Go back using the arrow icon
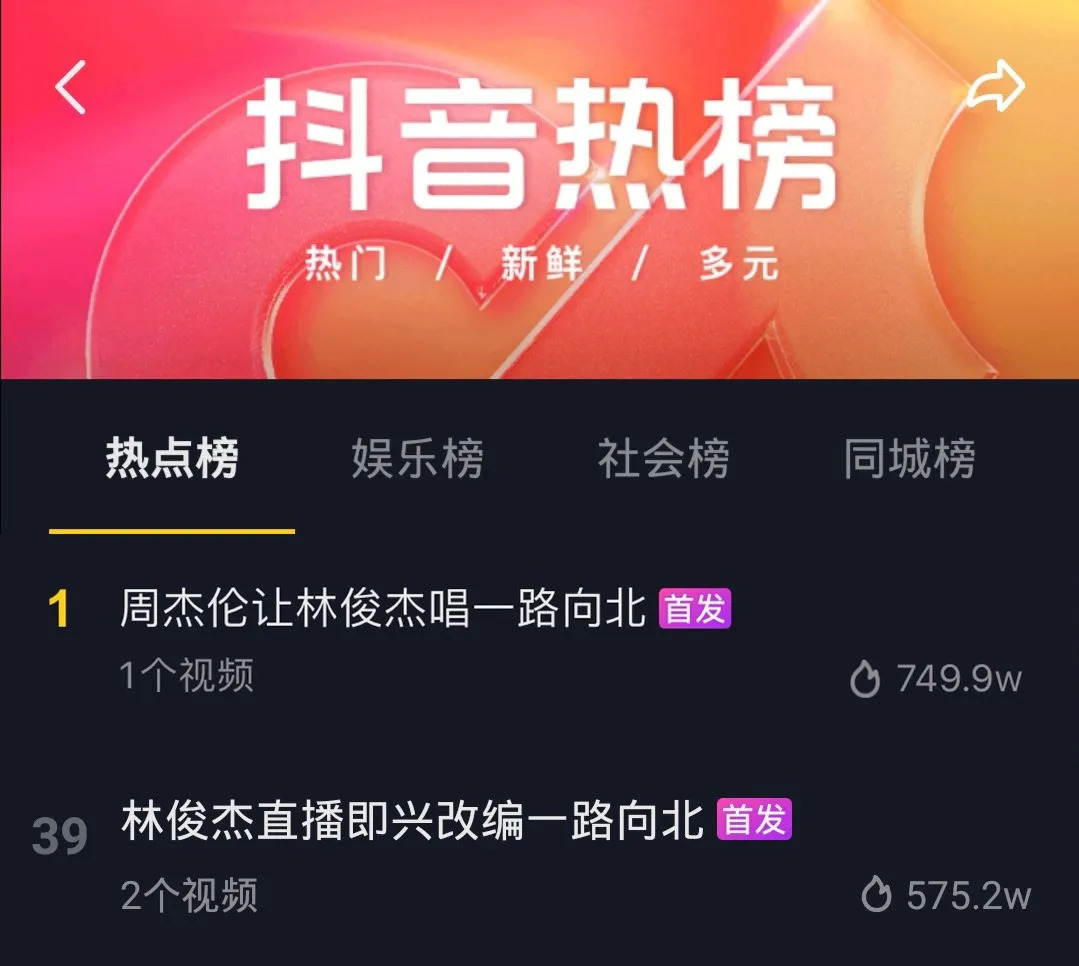Screen dimensions: 1079x966 pos(70,87)
